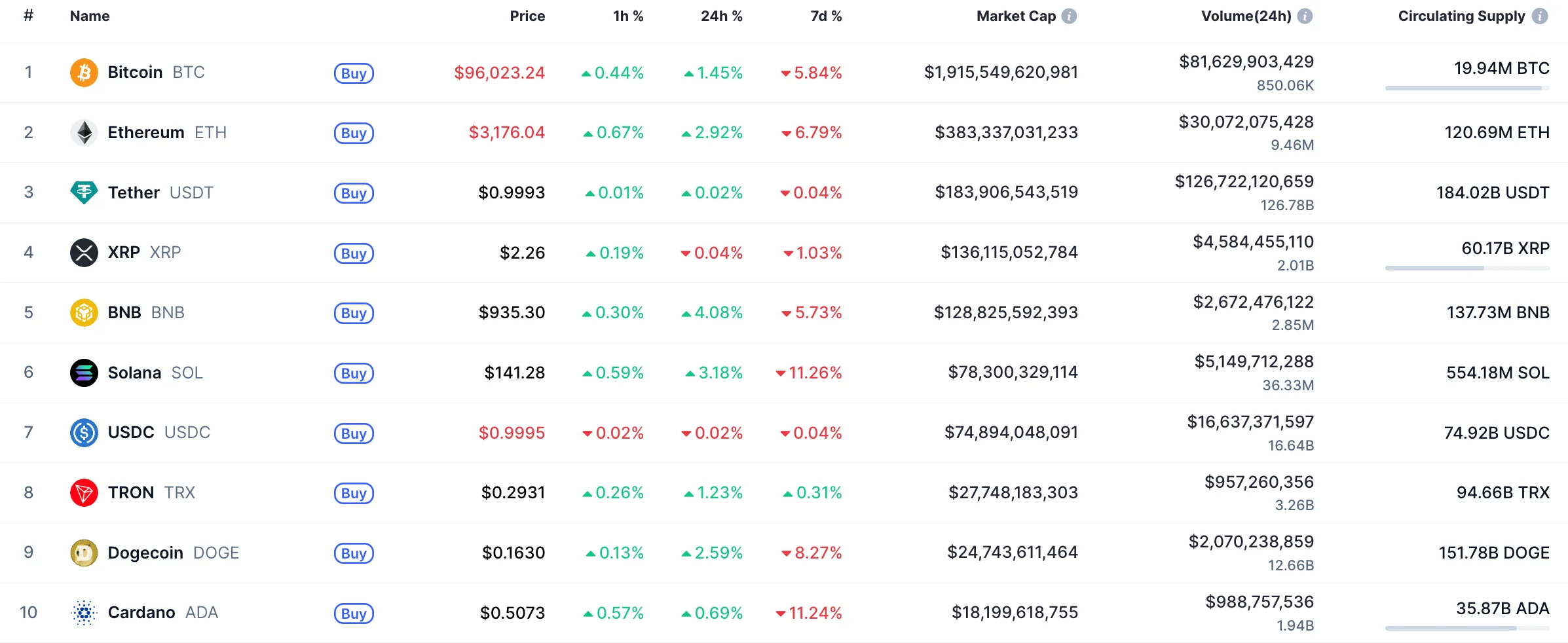
Task: Sort by Name column header
Action: coord(90,16)
